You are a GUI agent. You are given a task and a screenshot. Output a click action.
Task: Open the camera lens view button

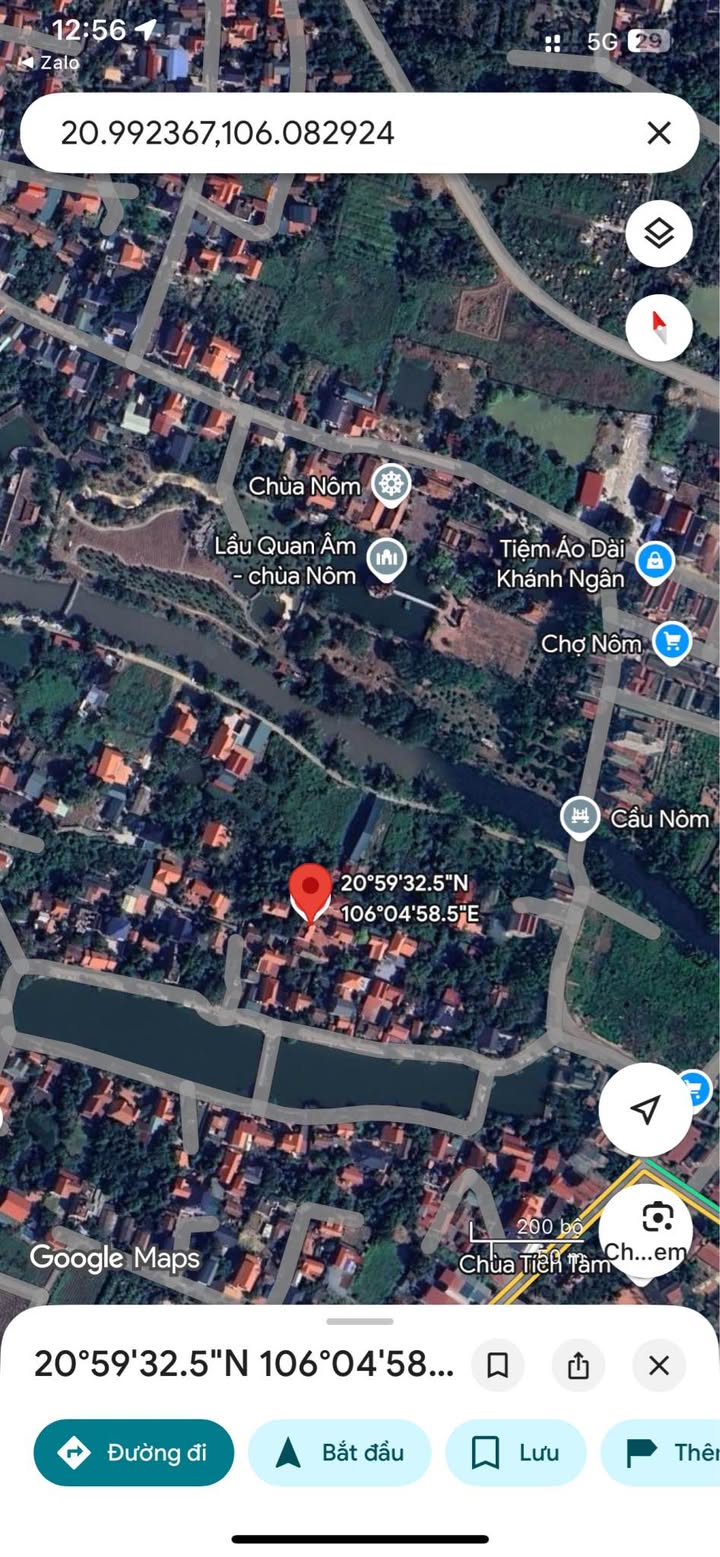(x=657, y=1218)
